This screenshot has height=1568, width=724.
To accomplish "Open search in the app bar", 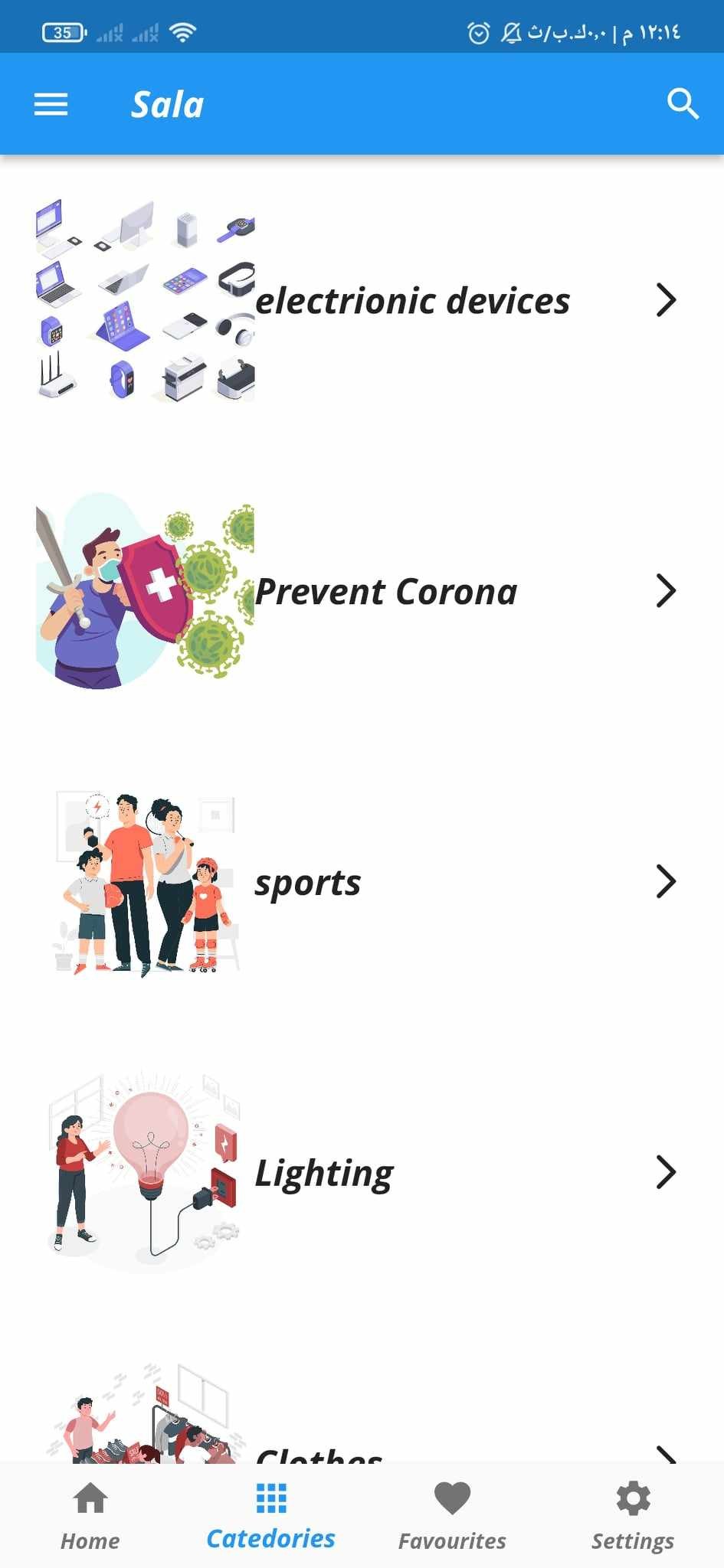I will [682, 104].
